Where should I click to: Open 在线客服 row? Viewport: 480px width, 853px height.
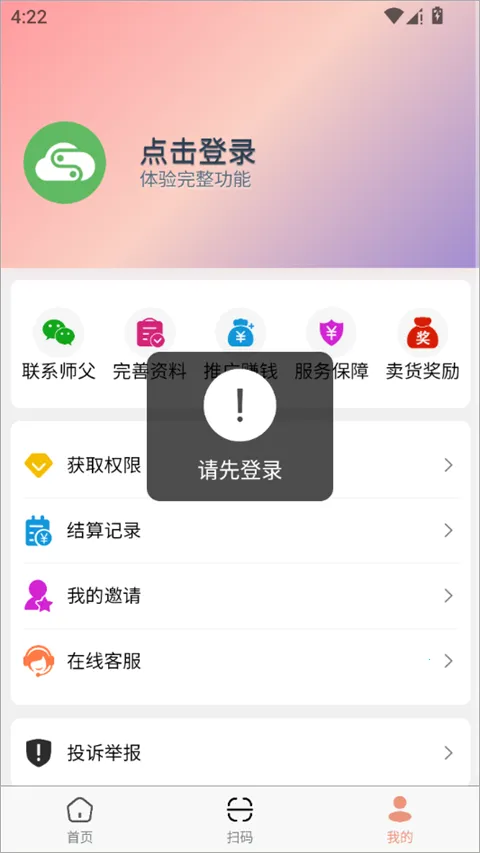pyautogui.click(x=240, y=661)
